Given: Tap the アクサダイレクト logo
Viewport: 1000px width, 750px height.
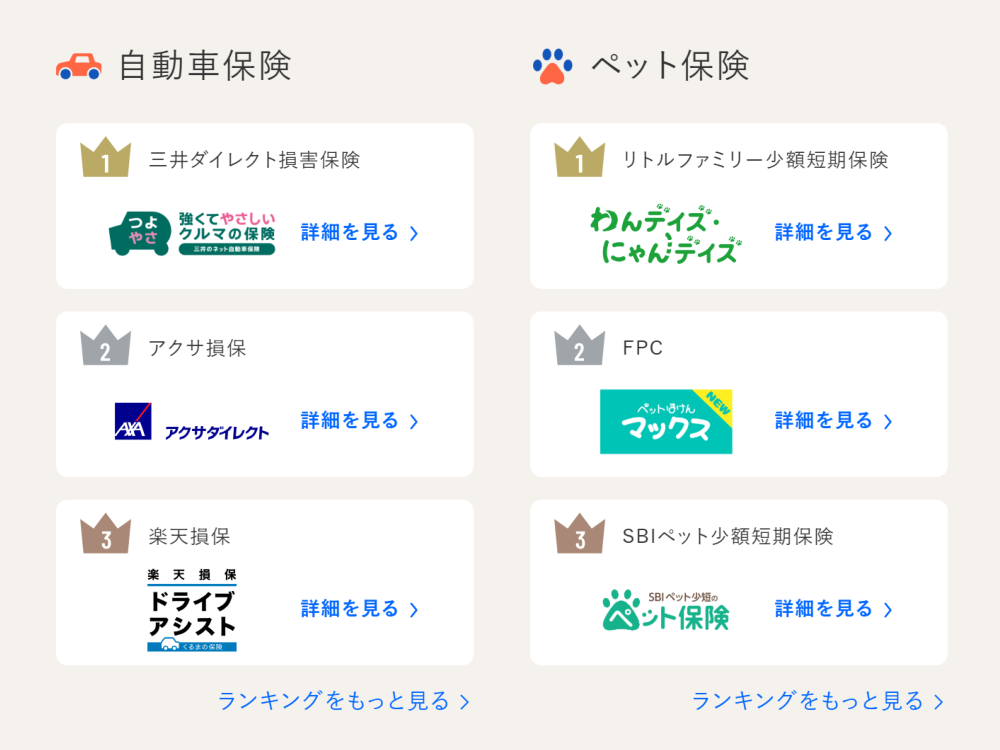Looking at the screenshot, I should pyautogui.click(x=192, y=422).
